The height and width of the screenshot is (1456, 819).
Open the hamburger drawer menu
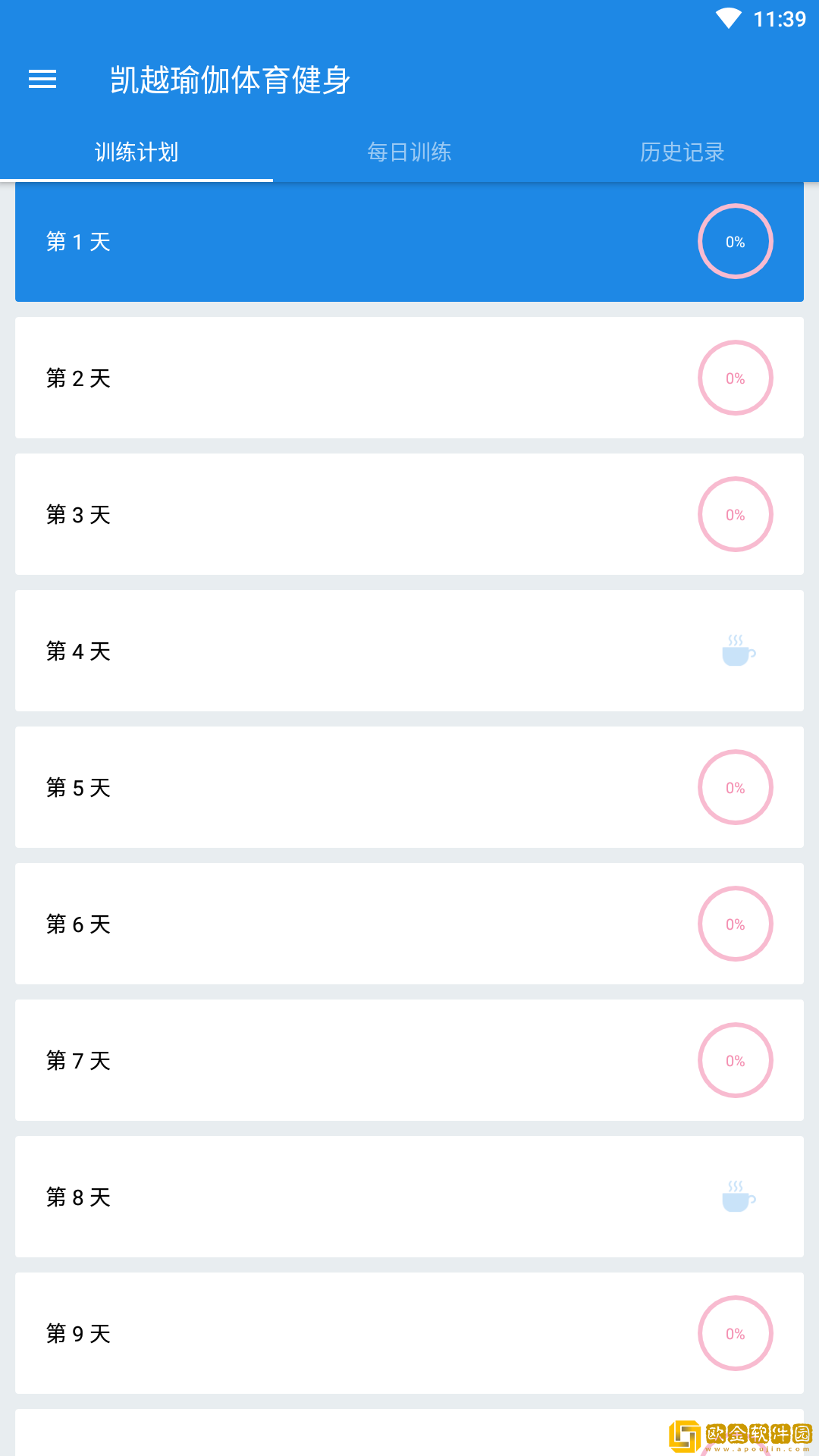(x=42, y=79)
